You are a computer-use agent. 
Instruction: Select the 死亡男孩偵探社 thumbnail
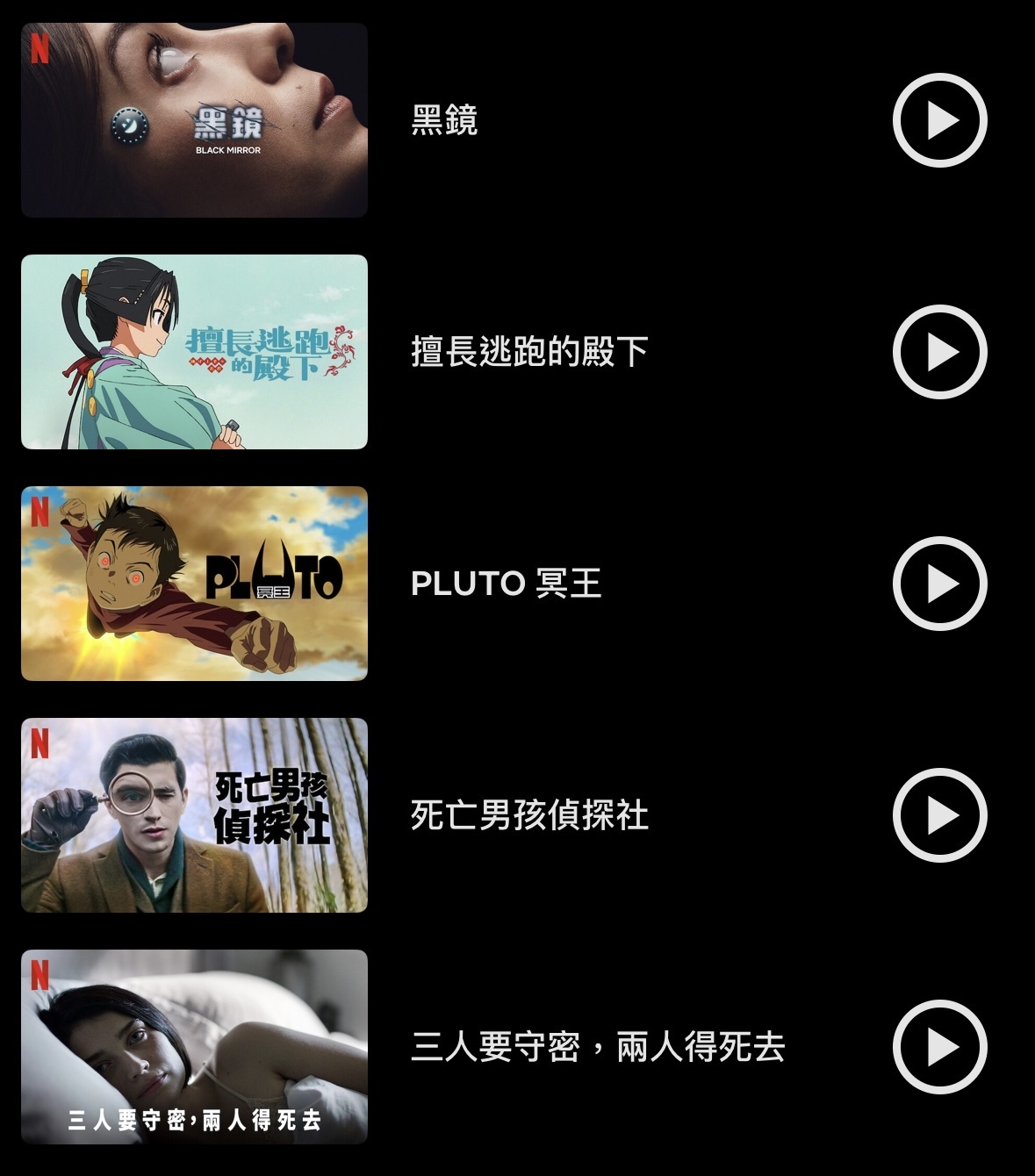(x=194, y=815)
